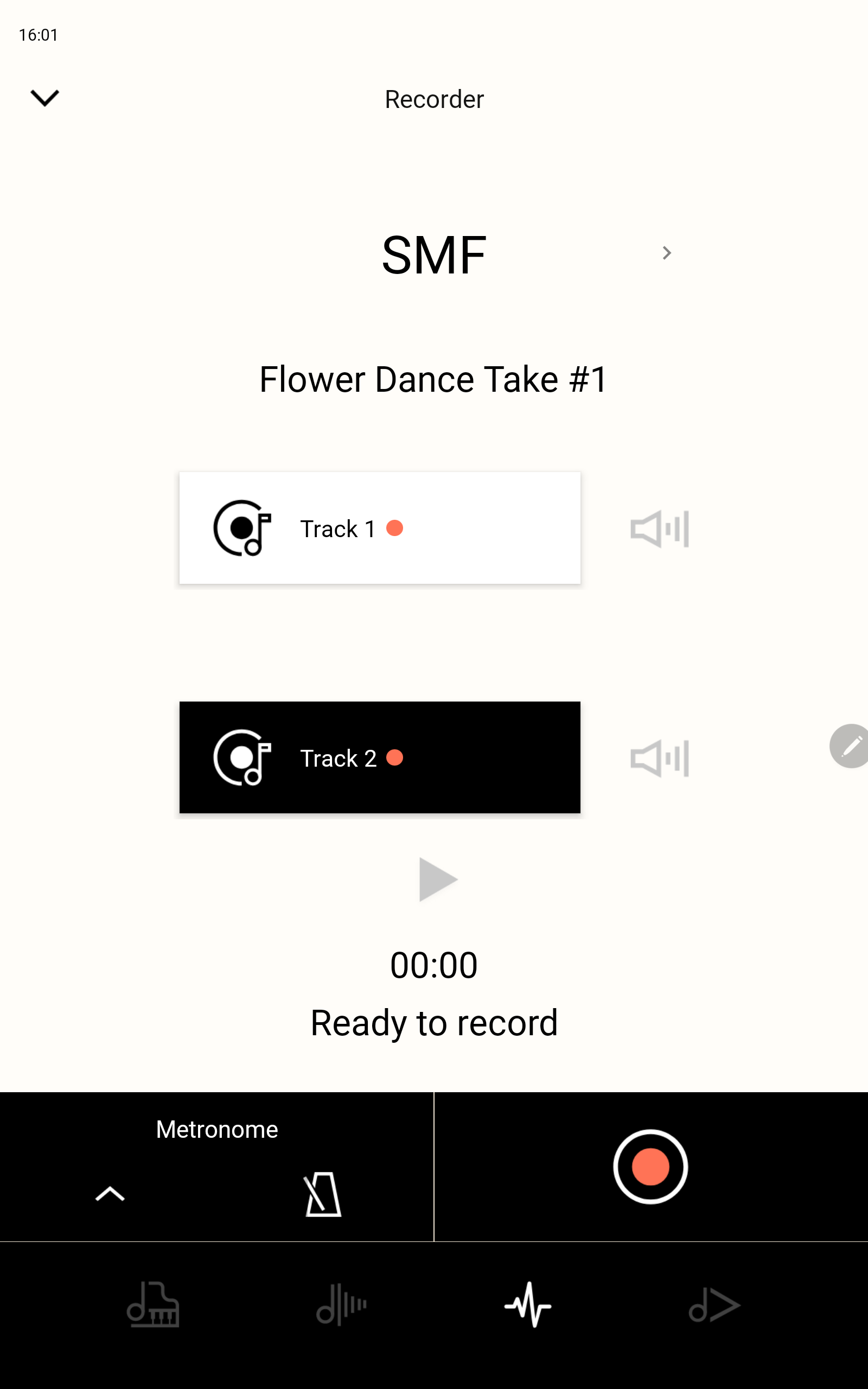Screen dimensions: 868x1389
Task: Select Track 1
Action: coord(379,528)
